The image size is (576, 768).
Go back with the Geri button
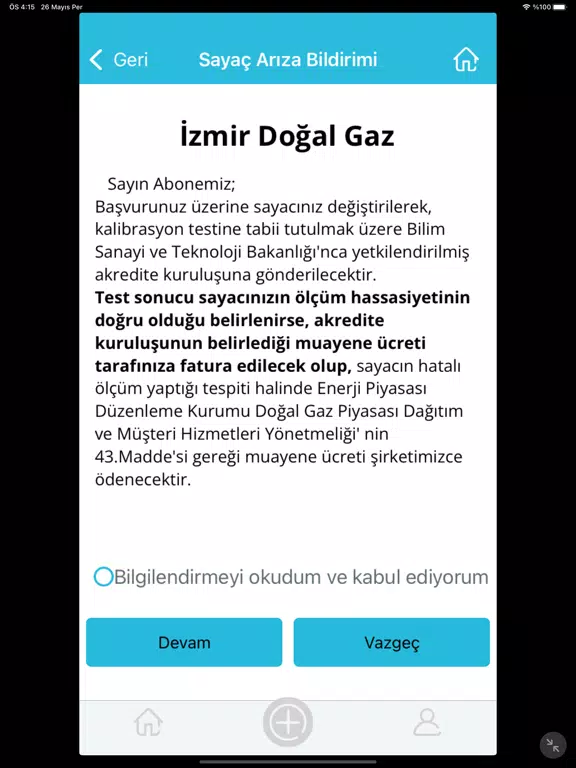119,60
